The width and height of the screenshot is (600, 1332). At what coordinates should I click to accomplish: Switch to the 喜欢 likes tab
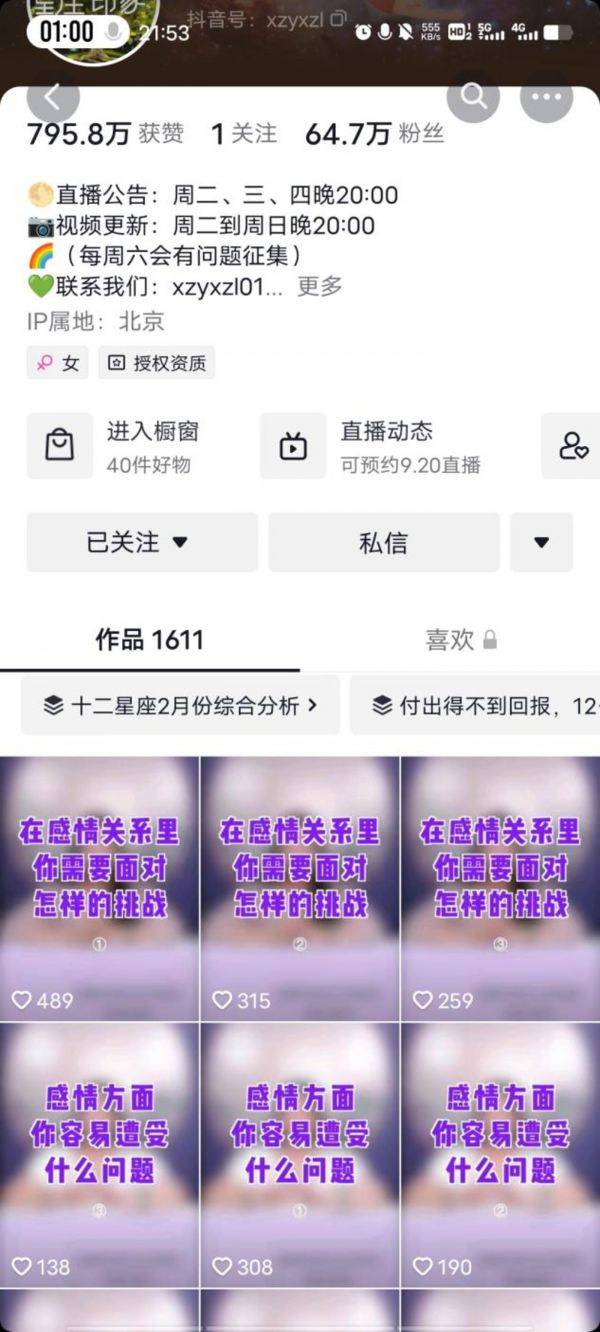click(x=460, y=640)
